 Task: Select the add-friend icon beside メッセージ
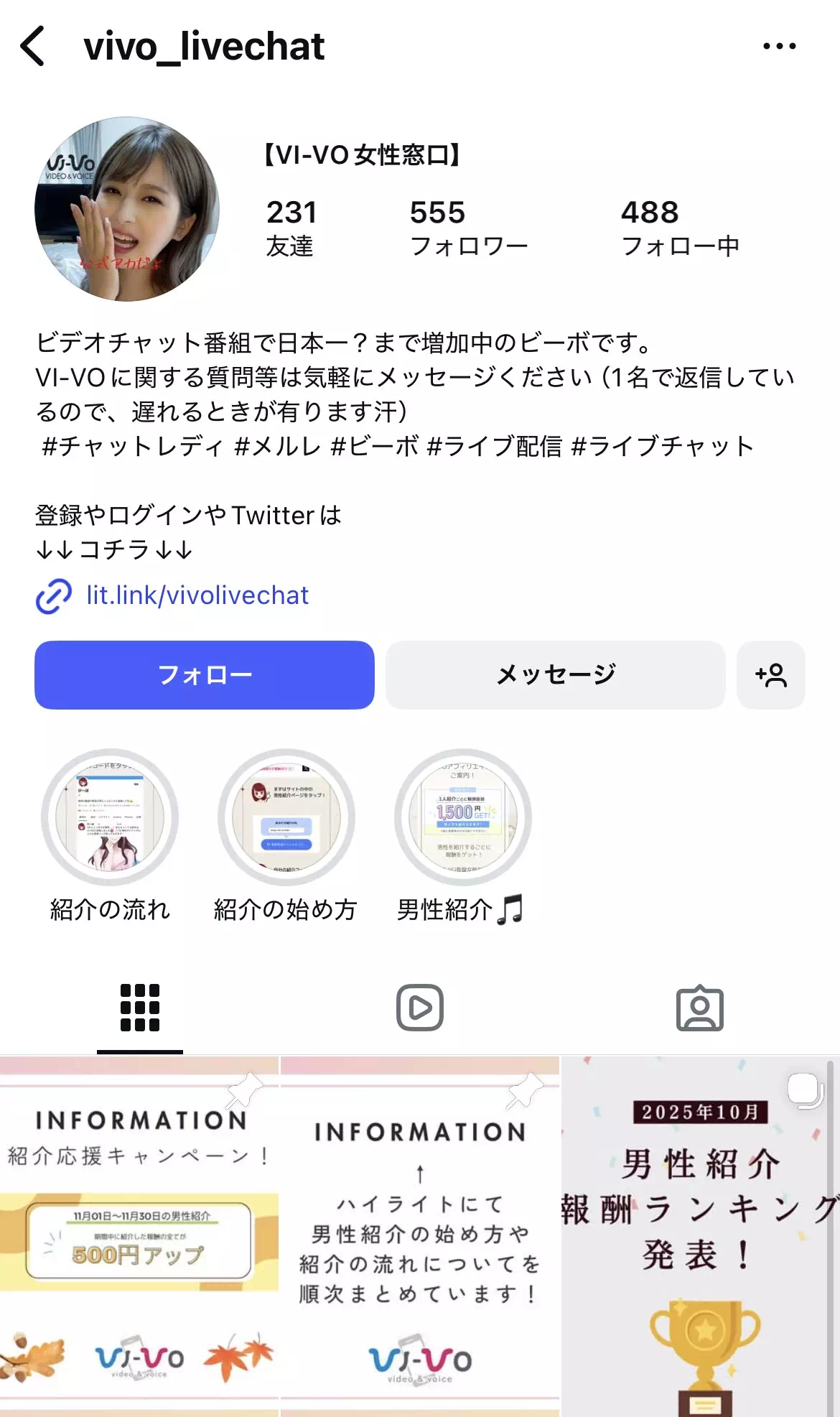point(770,674)
